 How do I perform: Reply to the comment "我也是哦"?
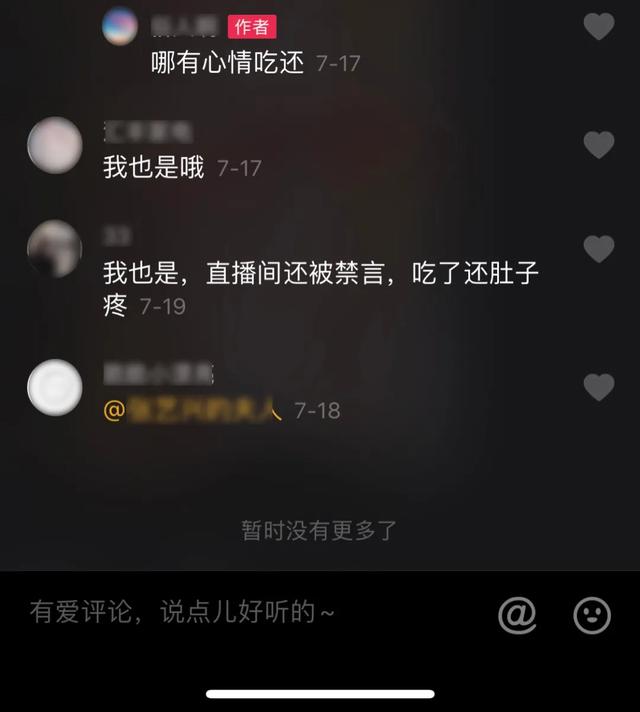point(153,167)
